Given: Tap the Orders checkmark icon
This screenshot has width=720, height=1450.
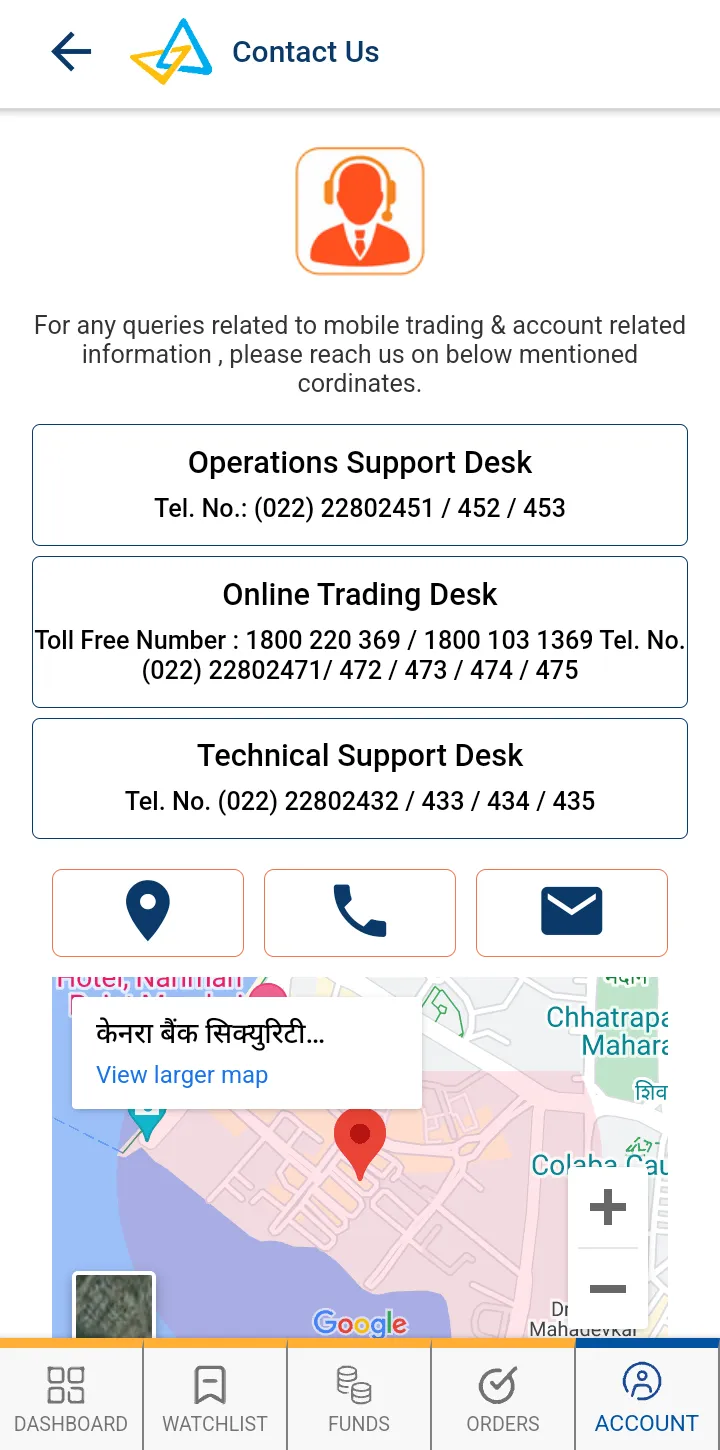Looking at the screenshot, I should point(503,1384).
